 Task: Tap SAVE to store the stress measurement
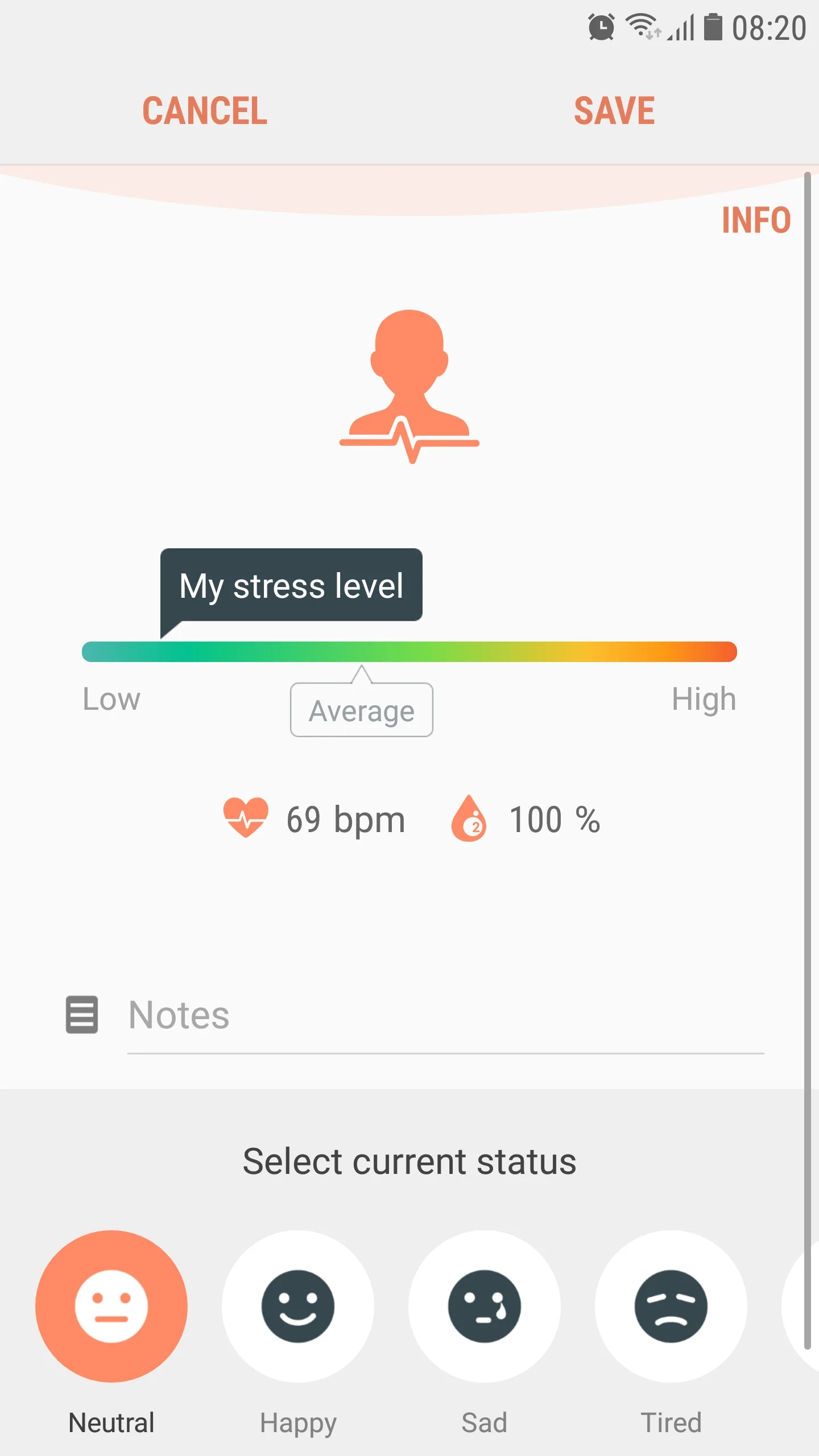click(613, 110)
